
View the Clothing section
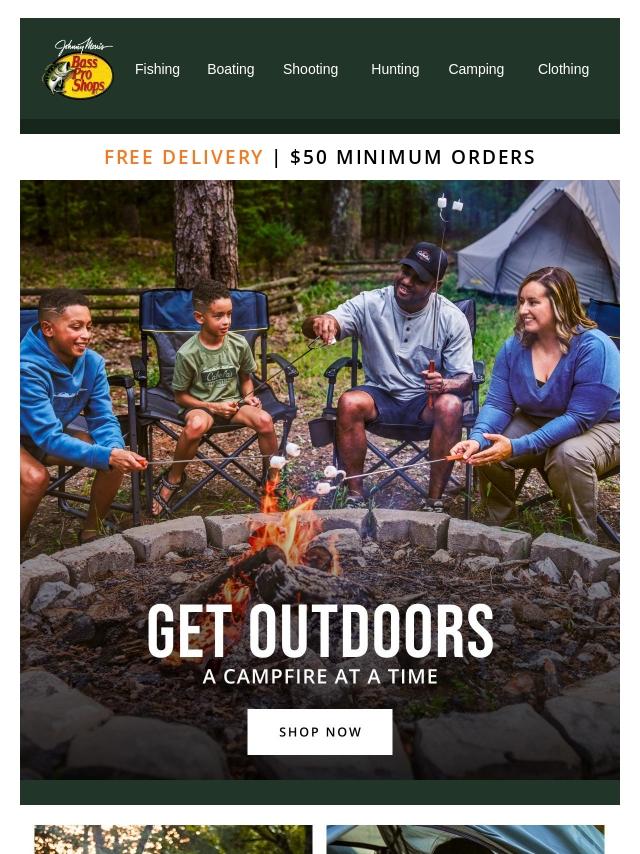point(563,69)
